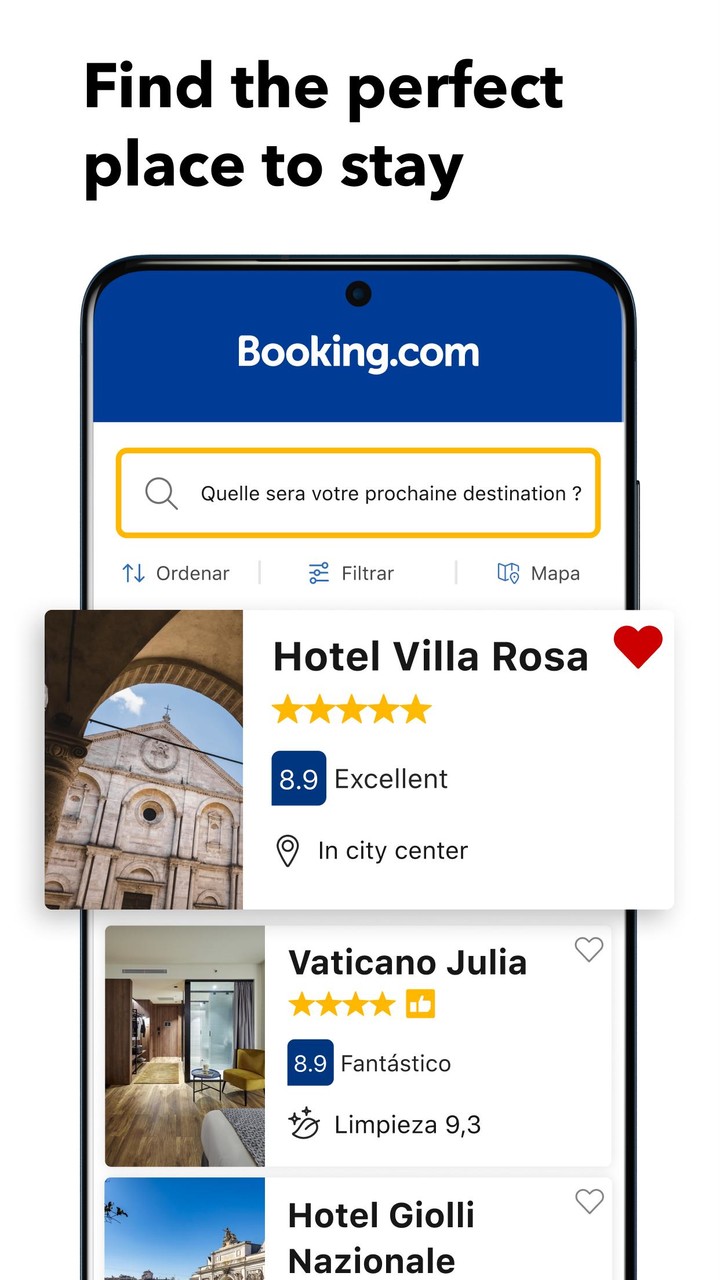Viewport: 720px width, 1280px height.
Task: Tap the Booking.com logo in the header
Action: point(359,351)
